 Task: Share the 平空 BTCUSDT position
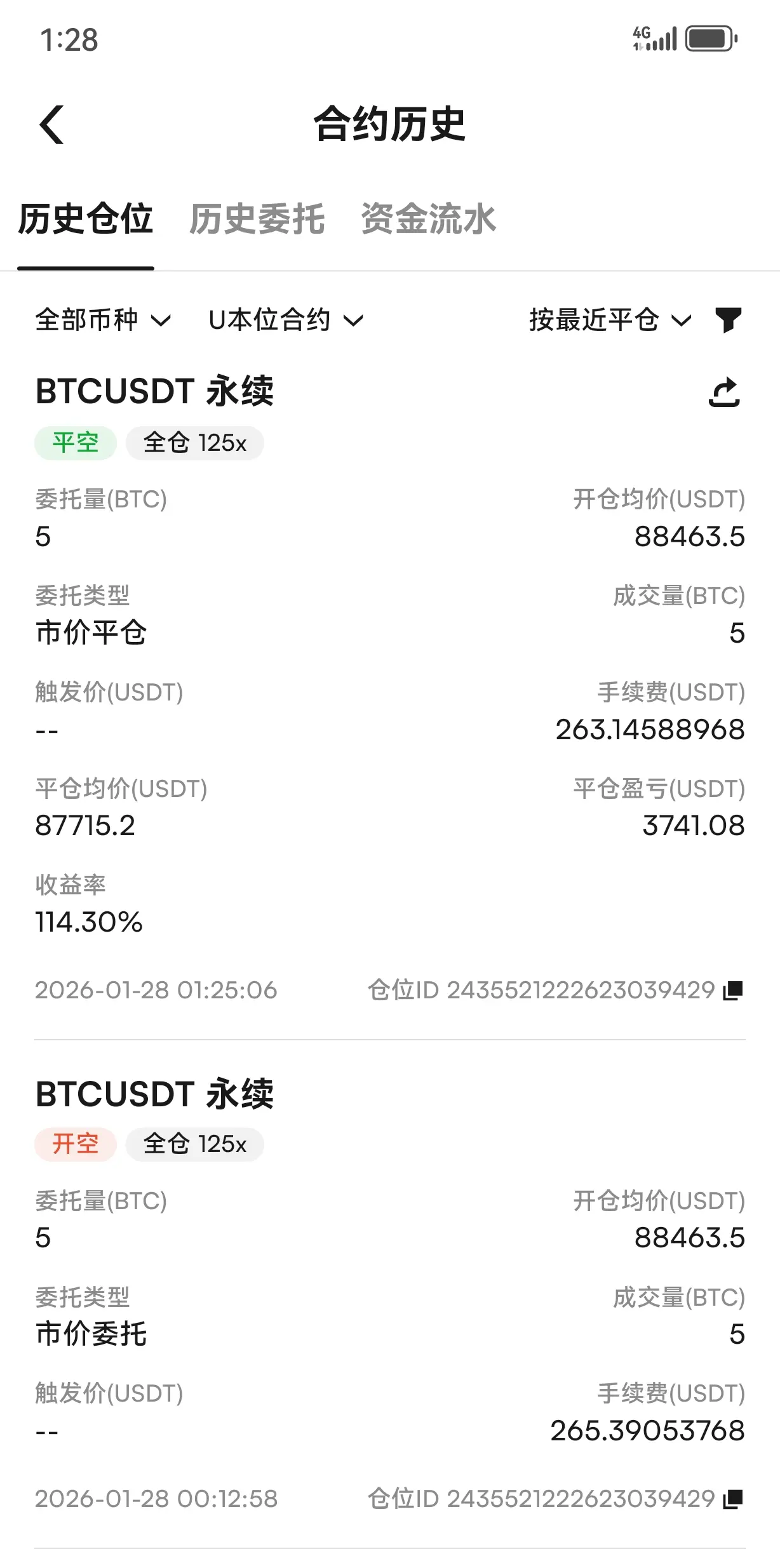click(724, 392)
